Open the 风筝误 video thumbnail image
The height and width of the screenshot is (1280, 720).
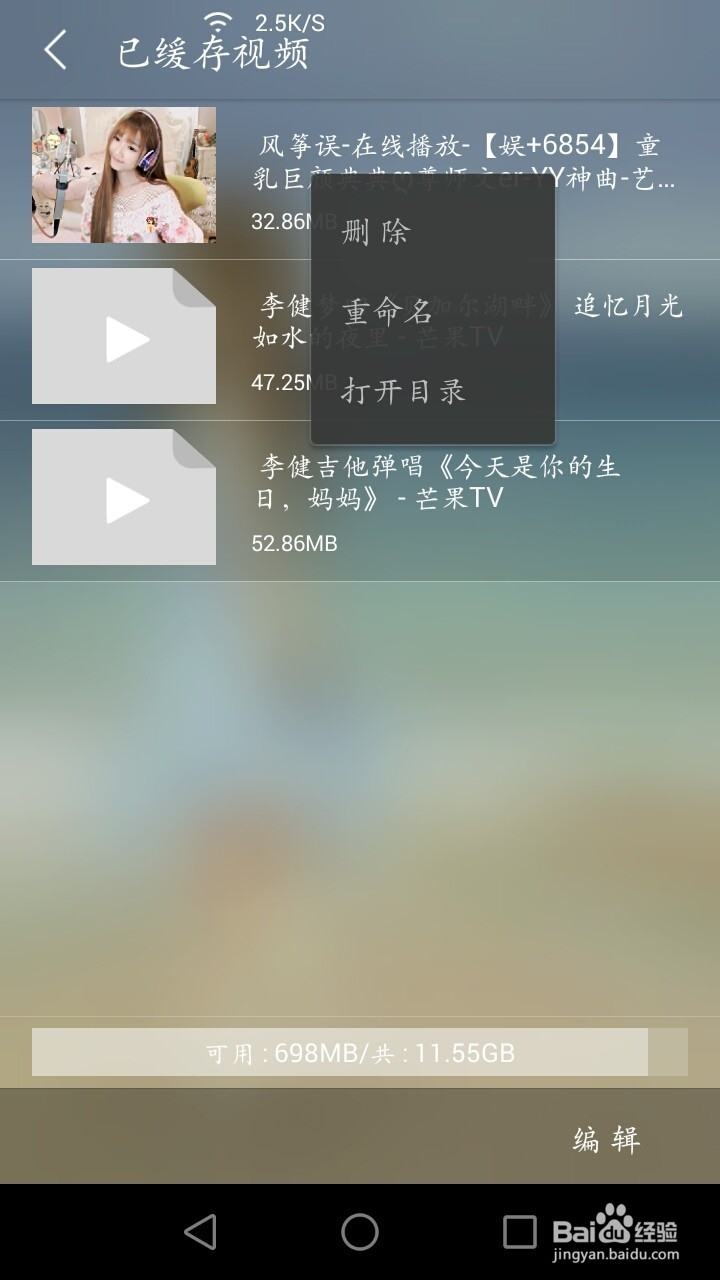point(124,175)
